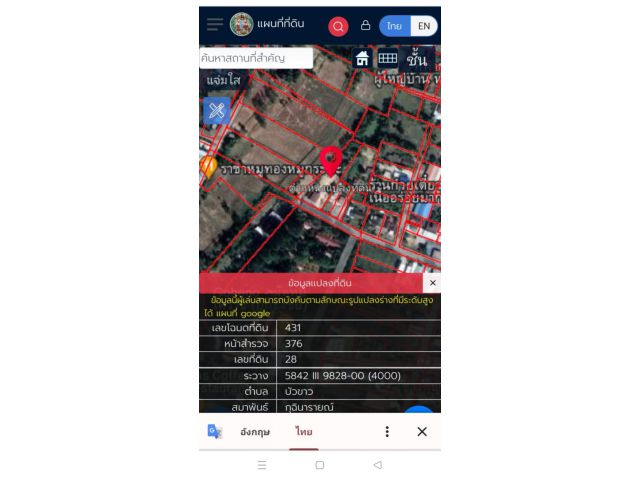Tap the home icon on the map
This screenshot has width=640, height=480.
point(362,59)
